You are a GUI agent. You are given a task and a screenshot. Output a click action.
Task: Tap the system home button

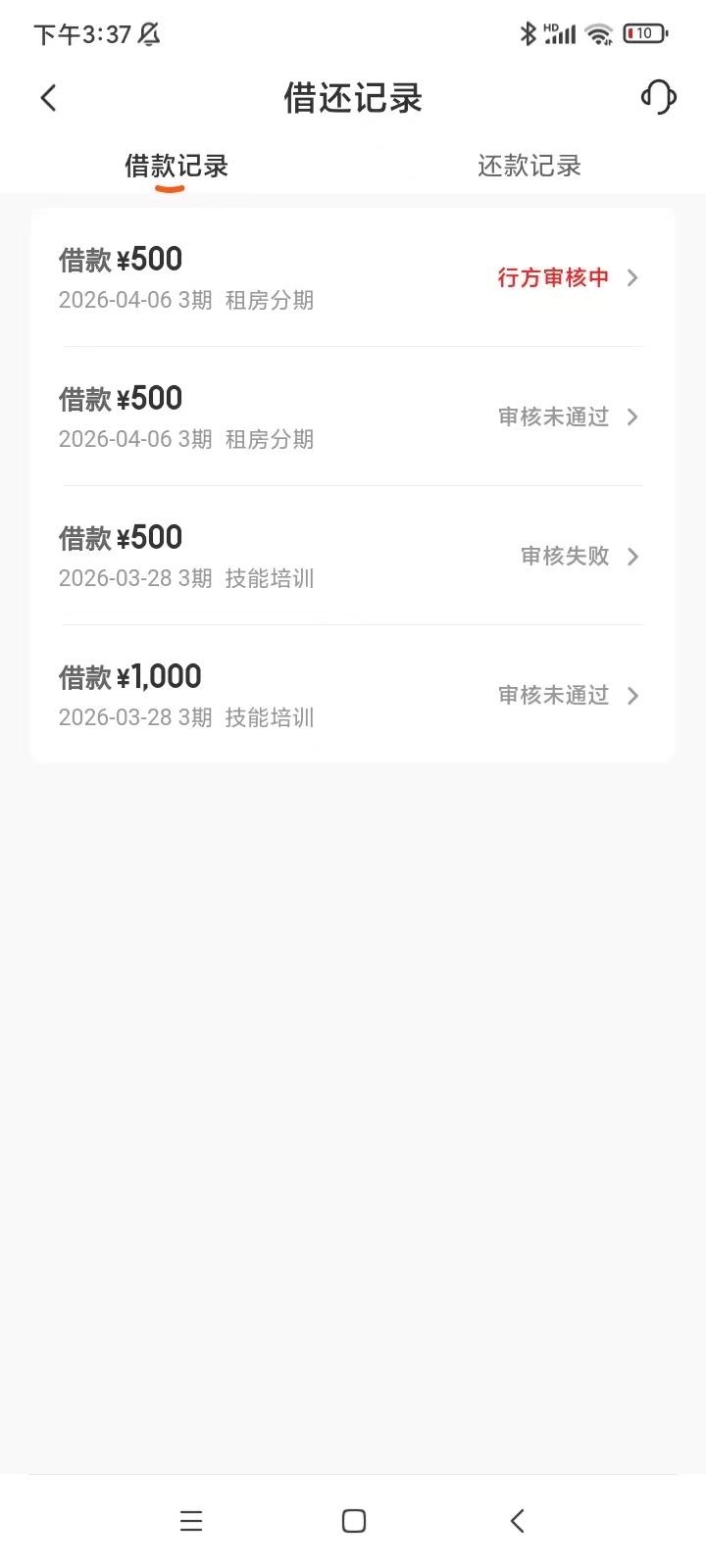click(353, 1521)
